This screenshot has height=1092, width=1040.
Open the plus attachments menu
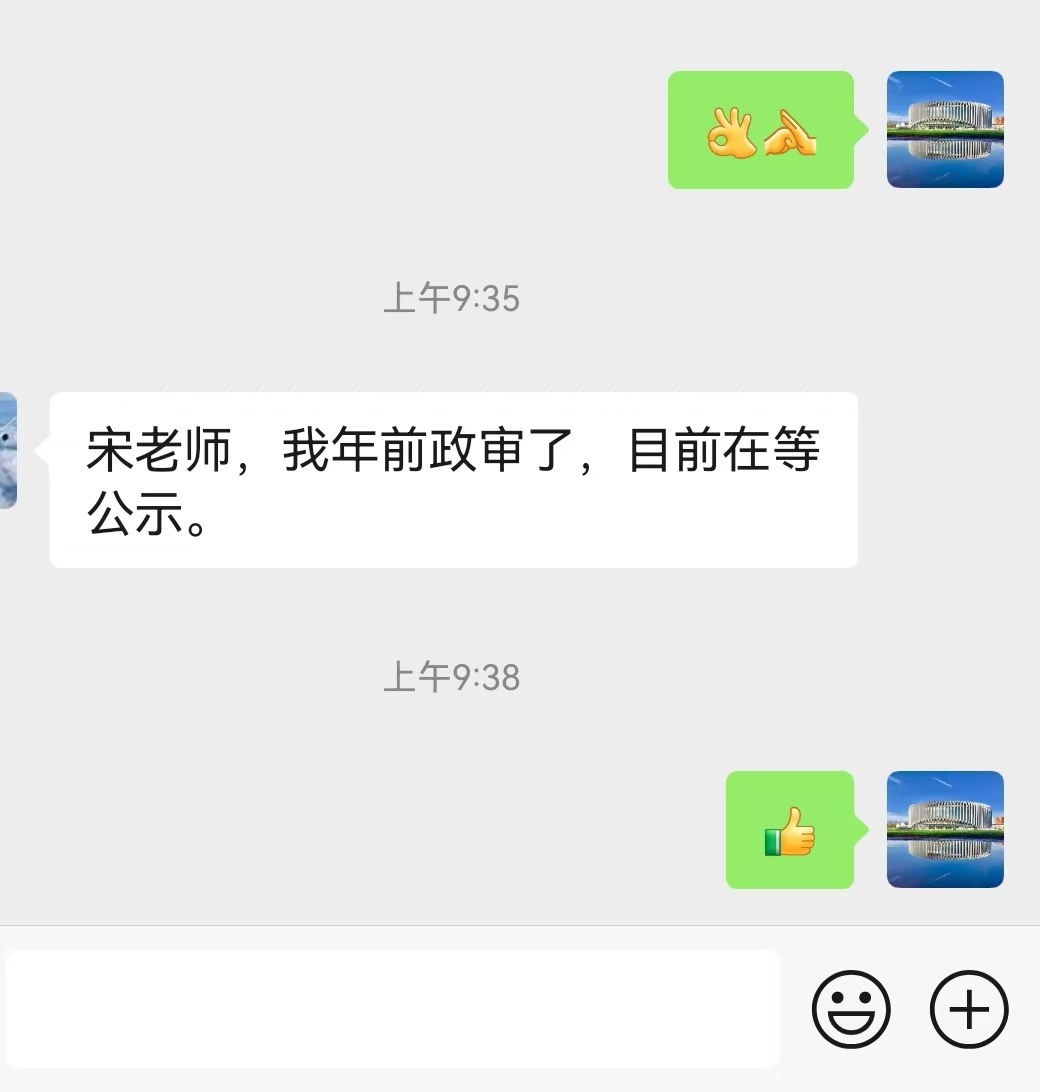click(969, 1009)
